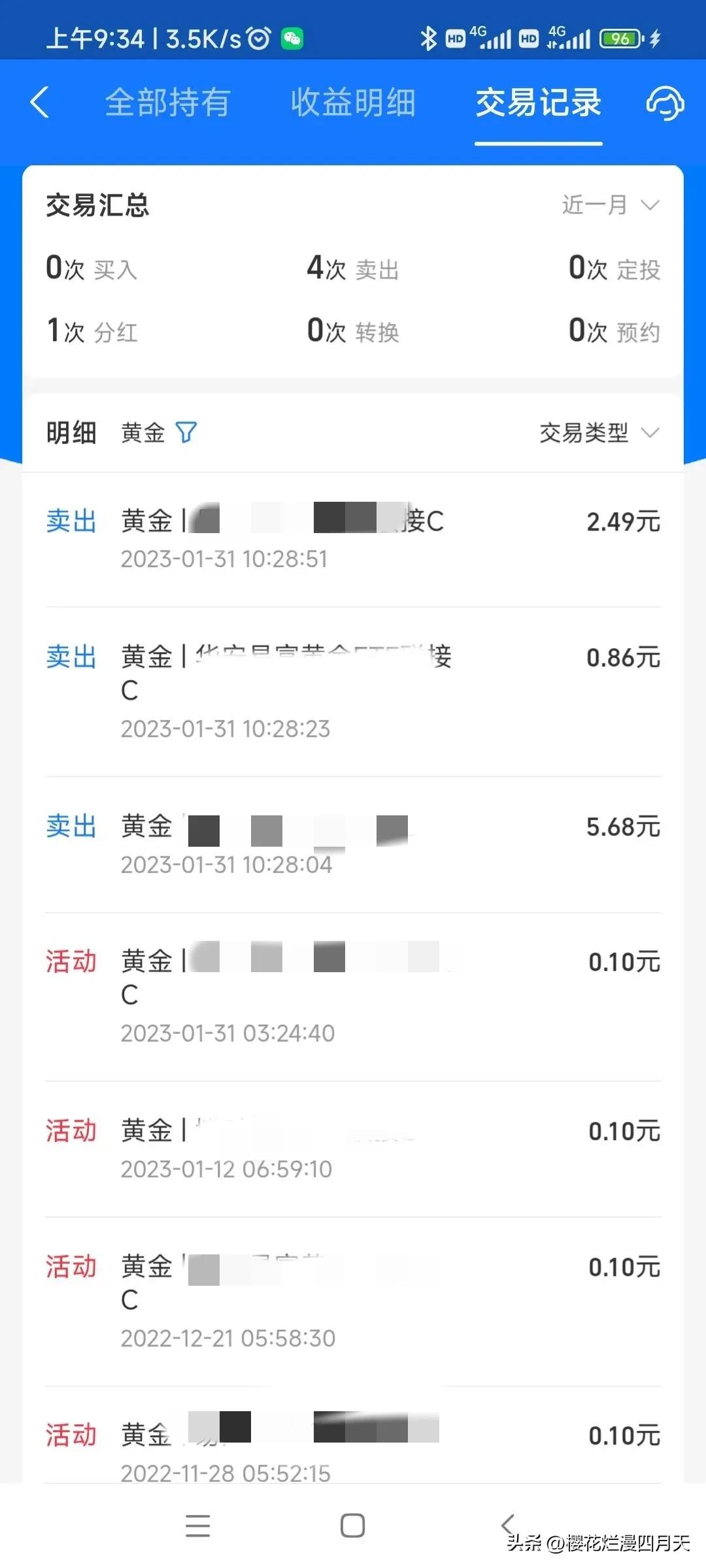Collapse the 交易汇总 summary panel
This screenshot has height=1568, width=706.
coord(97,205)
